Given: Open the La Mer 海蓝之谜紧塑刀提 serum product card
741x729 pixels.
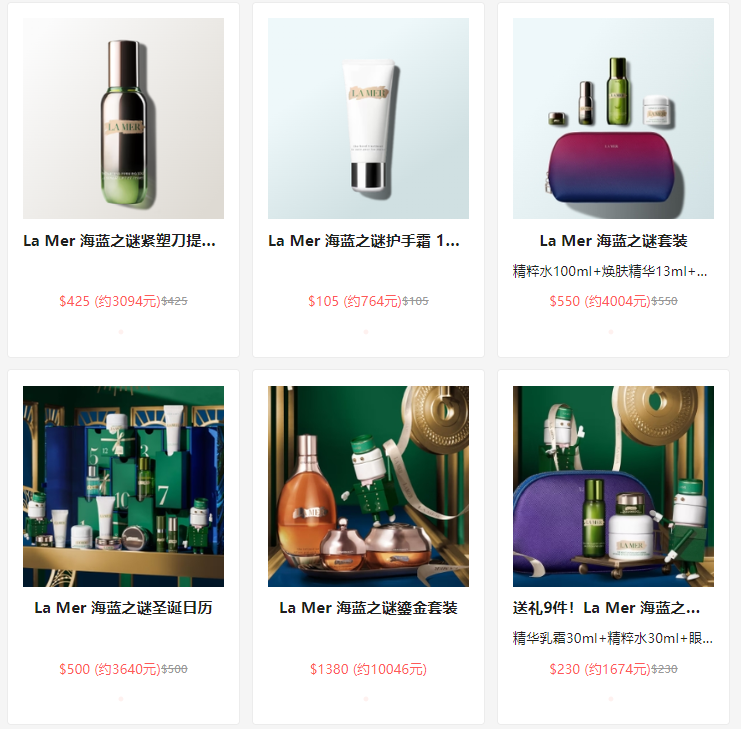Looking at the screenshot, I should (x=123, y=180).
